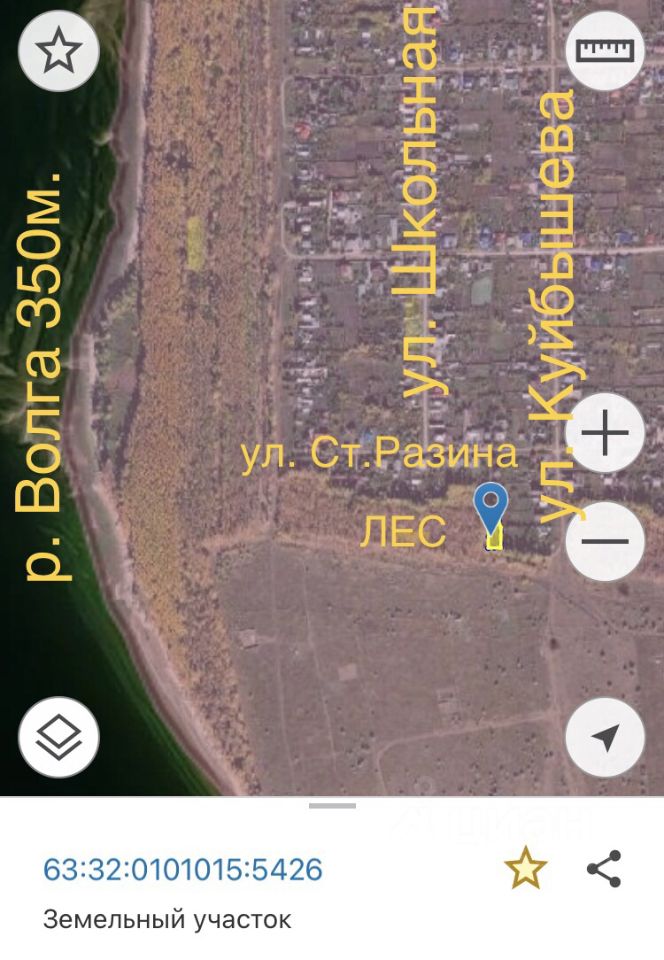664x960 pixels.
Task: Share this land plot
Action: (x=604, y=869)
